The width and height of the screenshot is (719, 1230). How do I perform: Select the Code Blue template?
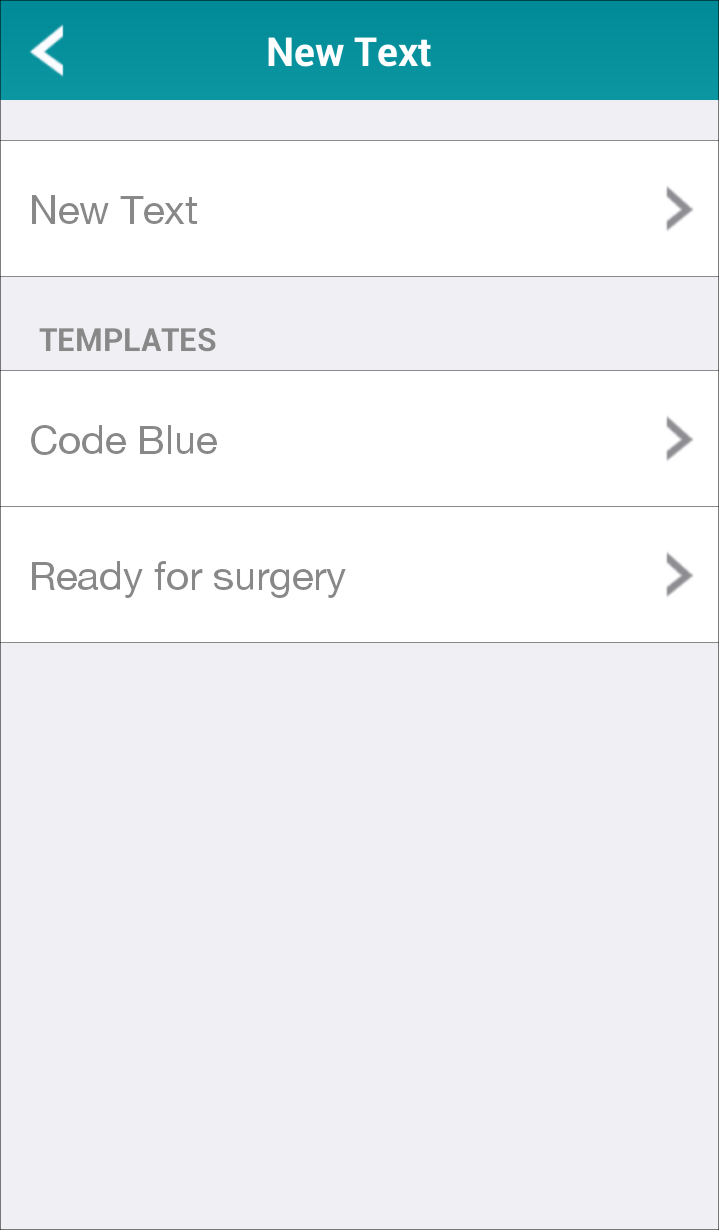[x=359, y=439]
